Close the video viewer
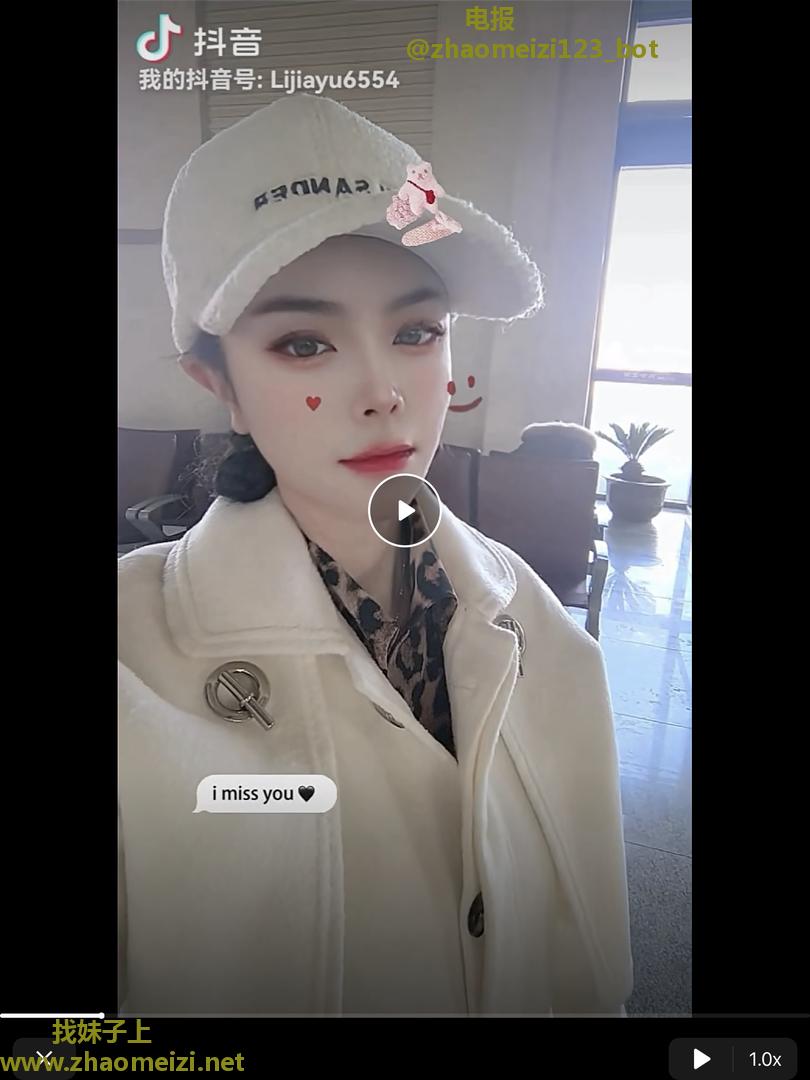This screenshot has height=1080, width=810. (x=44, y=1057)
